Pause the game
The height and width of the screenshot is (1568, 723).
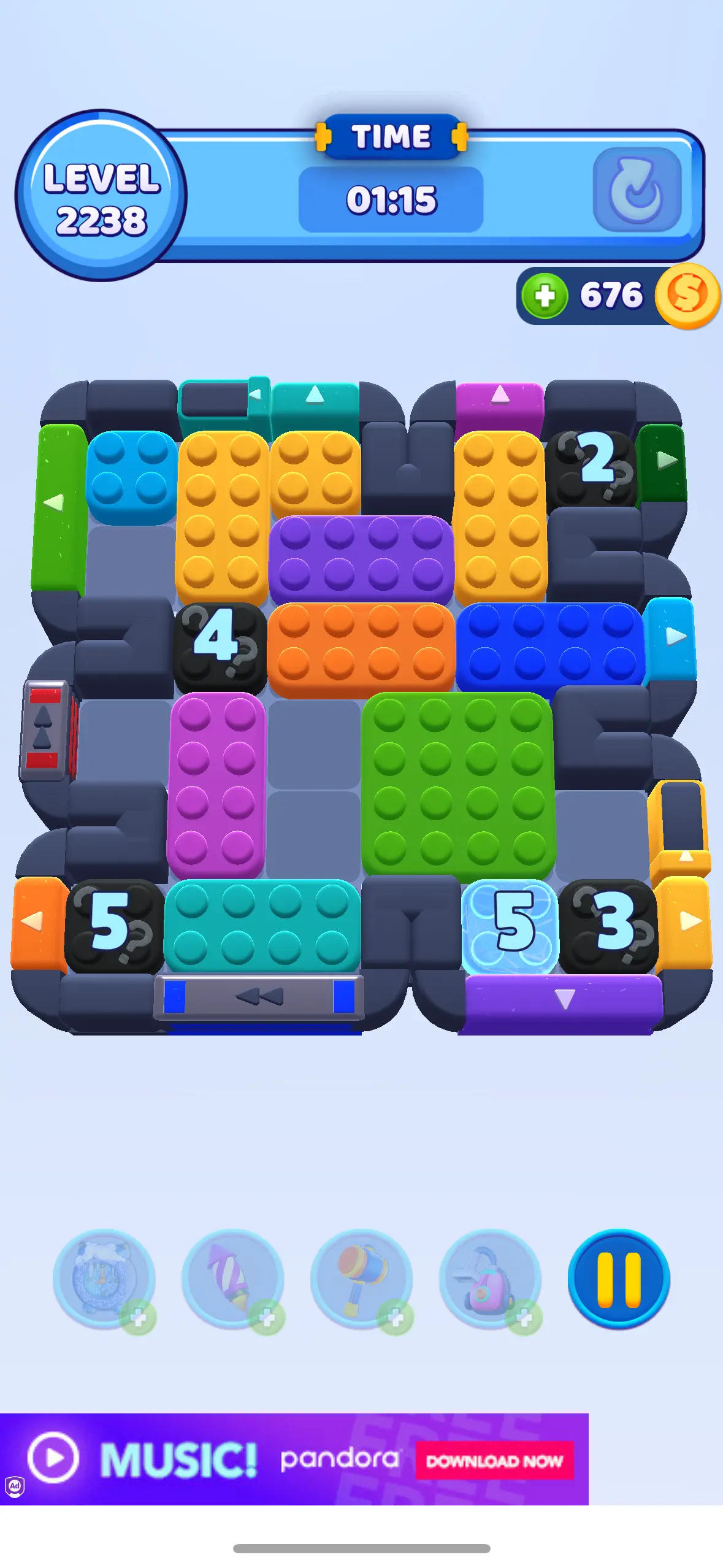click(x=618, y=1278)
